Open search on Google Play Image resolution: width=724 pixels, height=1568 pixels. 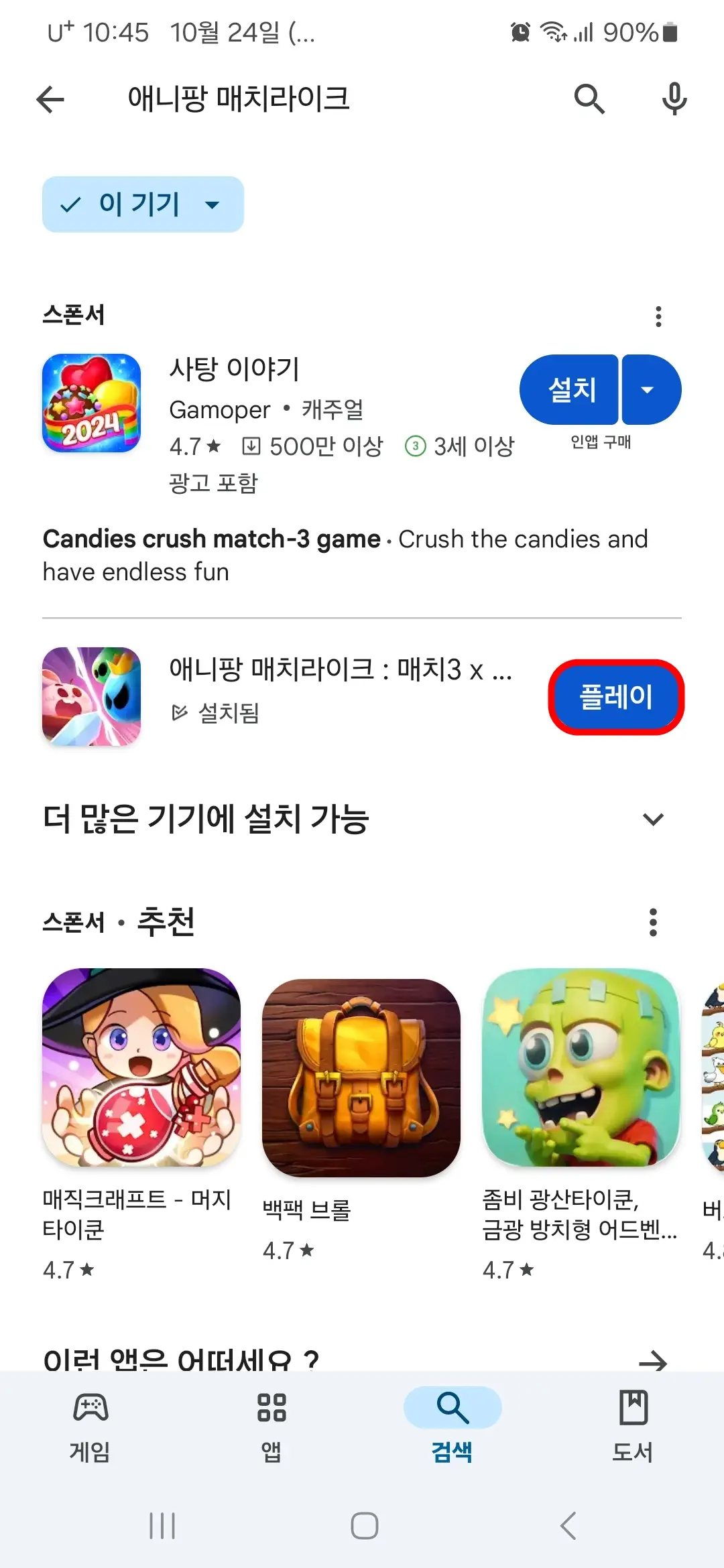click(x=589, y=99)
